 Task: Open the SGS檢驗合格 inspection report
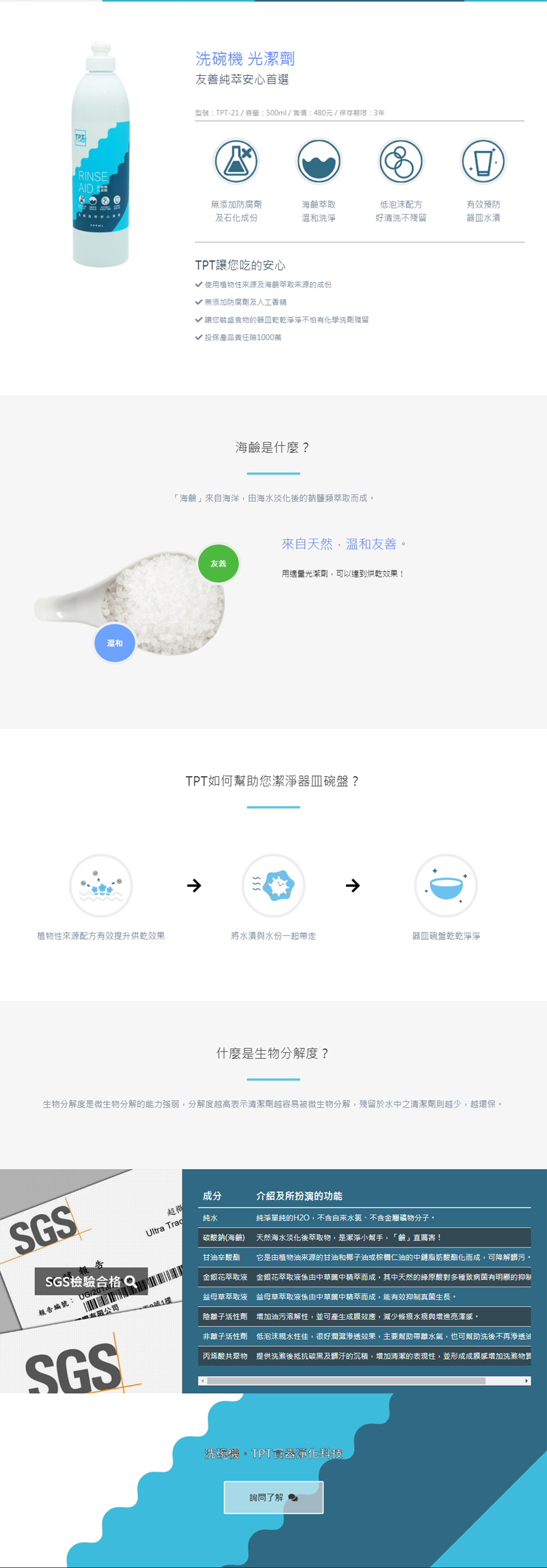coord(90,1282)
